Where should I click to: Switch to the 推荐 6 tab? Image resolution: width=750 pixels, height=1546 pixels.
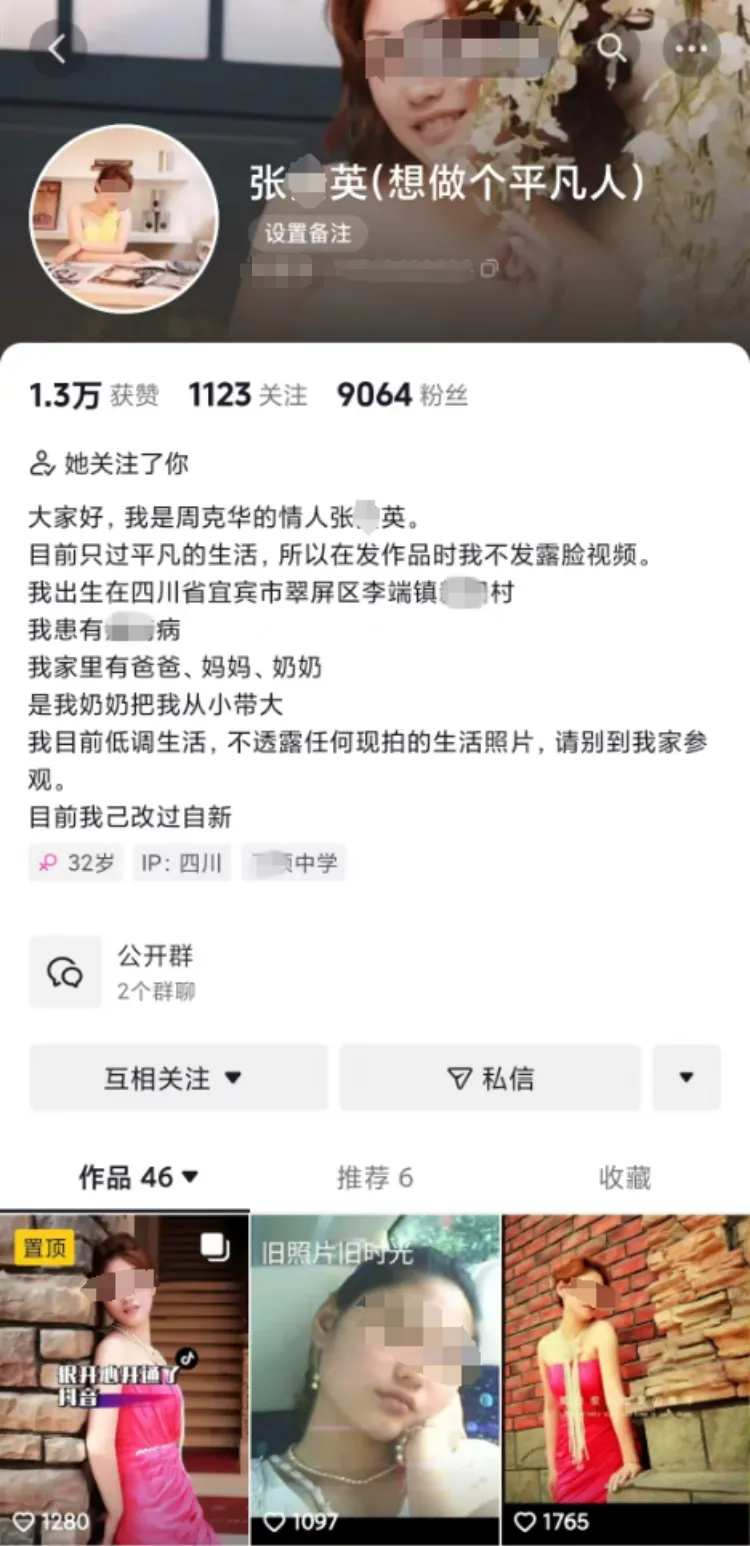[376, 1177]
